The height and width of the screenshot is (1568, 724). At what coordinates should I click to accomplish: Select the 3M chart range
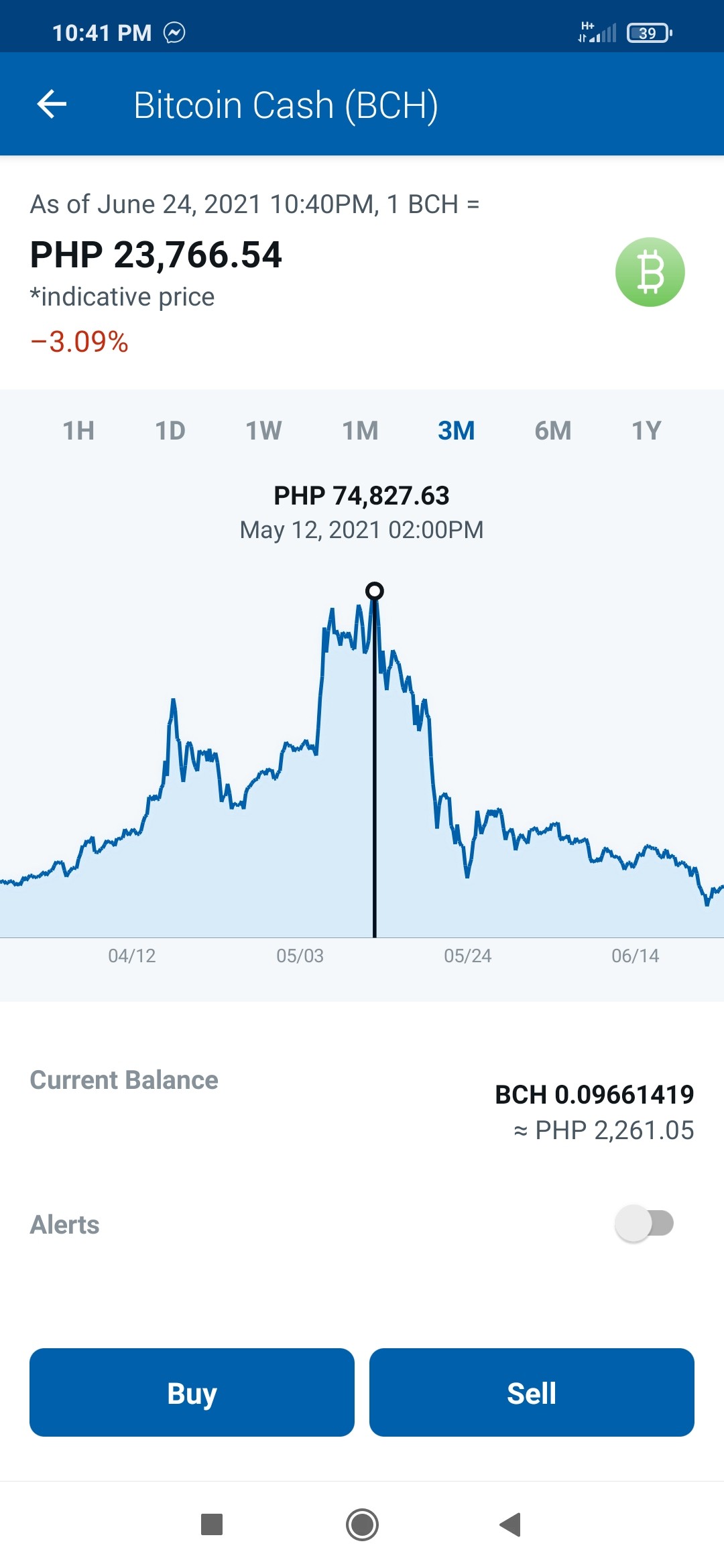tap(457, 431)
